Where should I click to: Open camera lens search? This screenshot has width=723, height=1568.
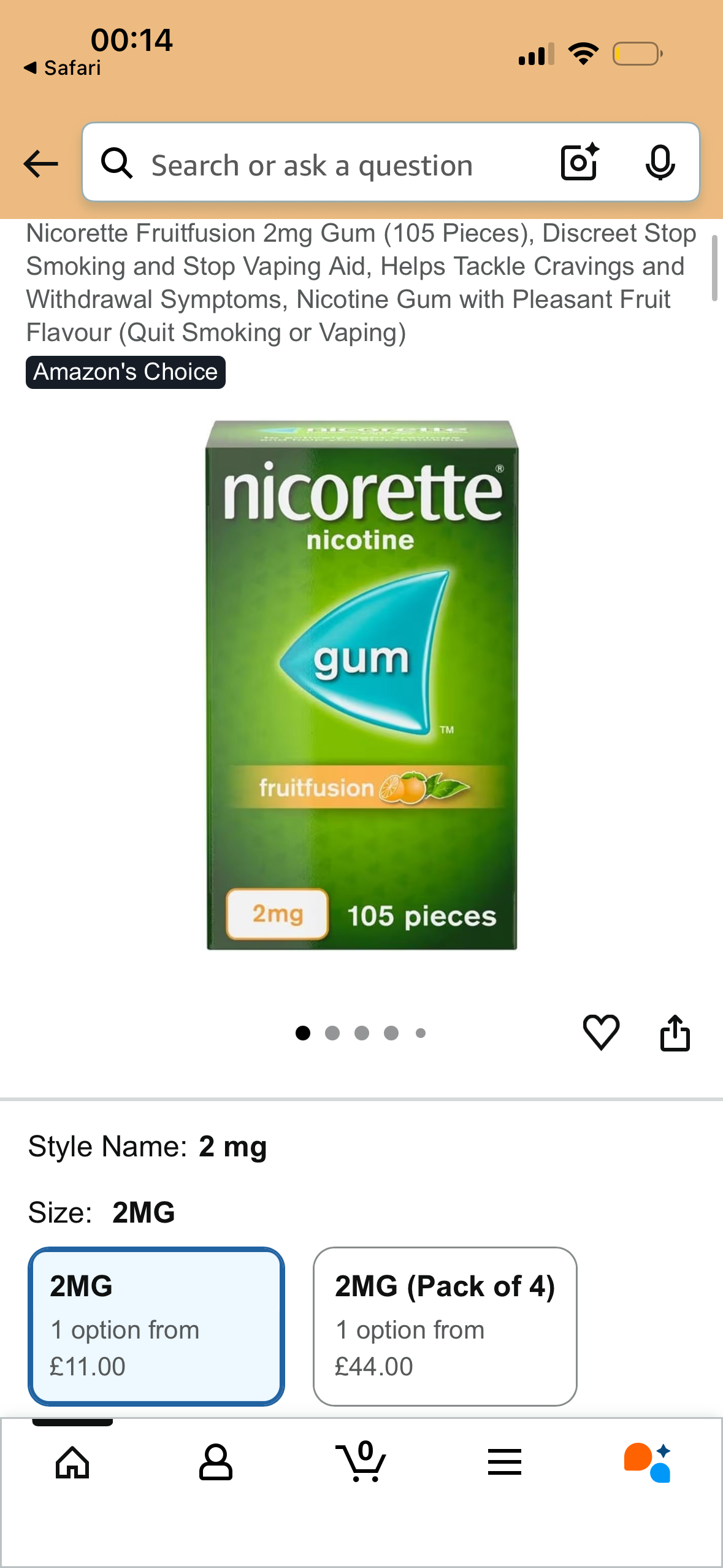coord(580,163)
